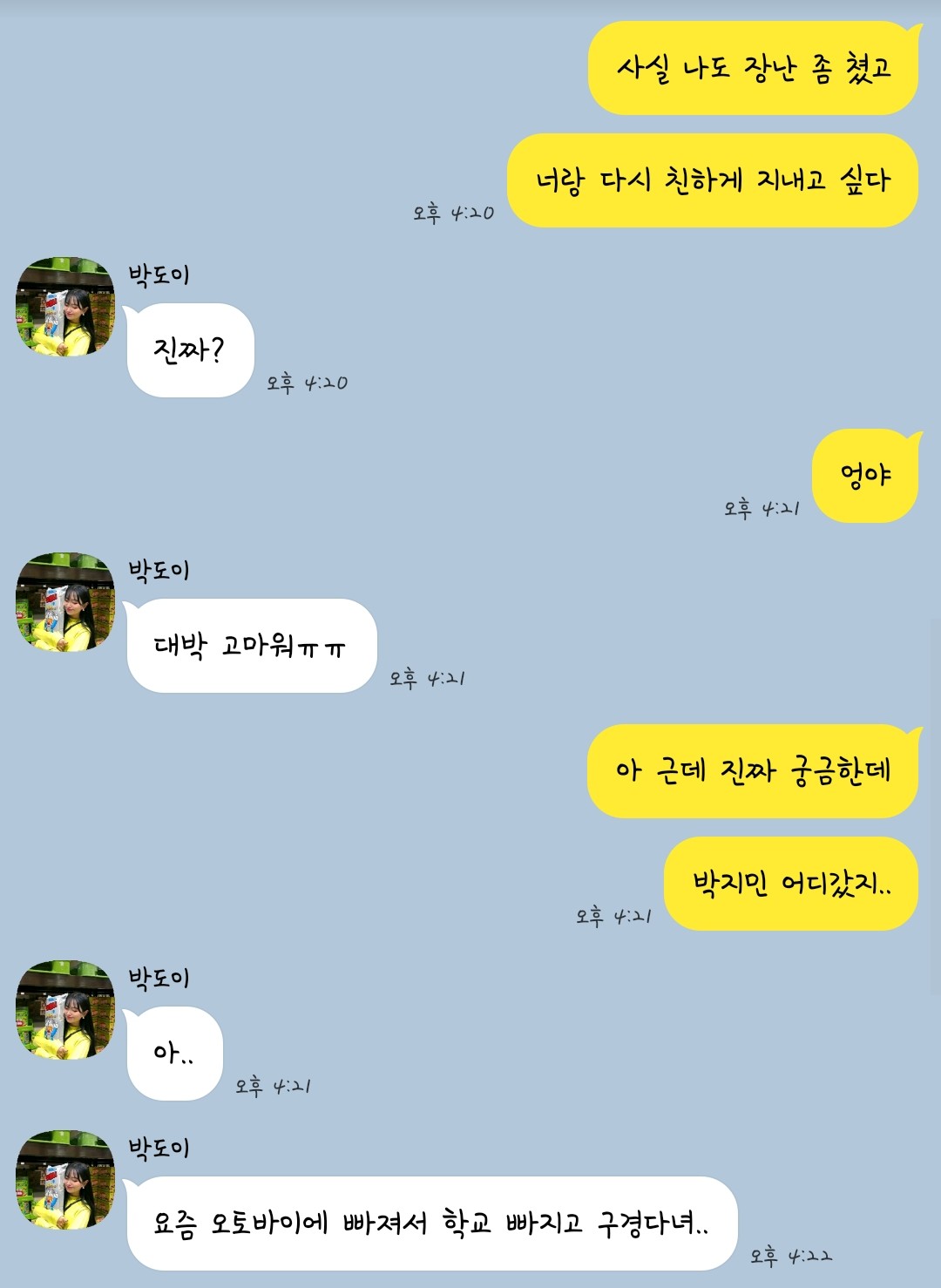This screenshot has height=1288, width=941.
Task: Open 박도이's profile photo beside the 진짜? message
Action: click(65, 307)
